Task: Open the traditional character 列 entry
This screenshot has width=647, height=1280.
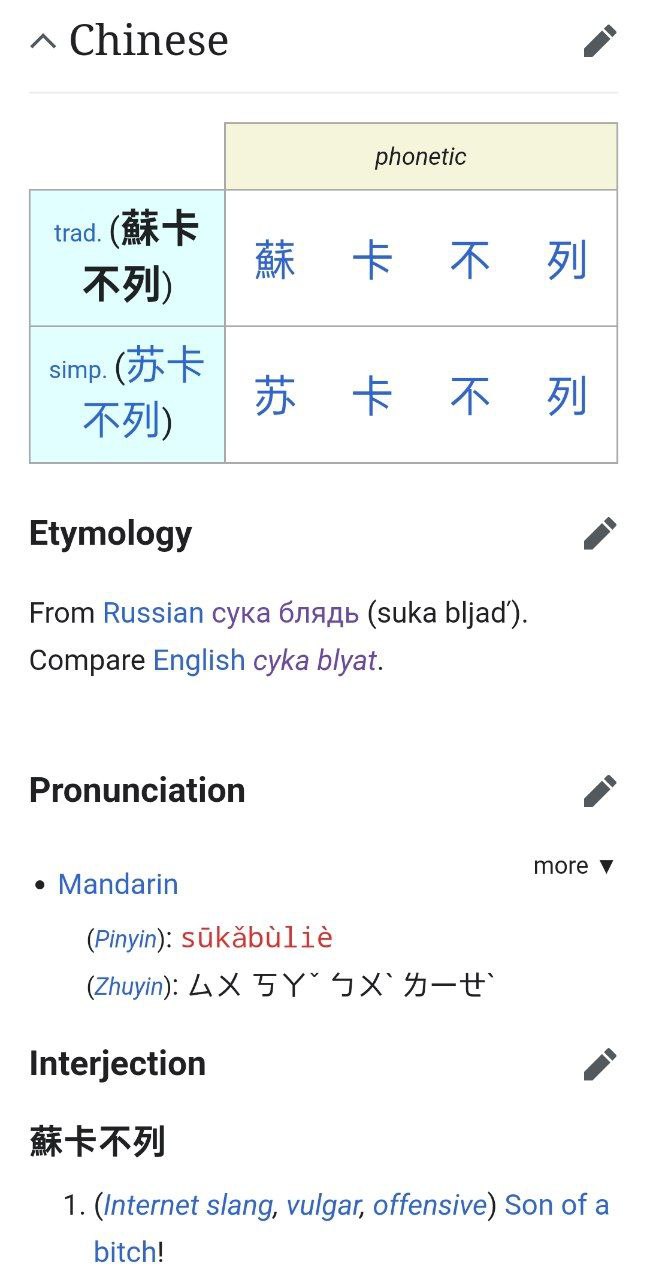Action: (566, 260)
